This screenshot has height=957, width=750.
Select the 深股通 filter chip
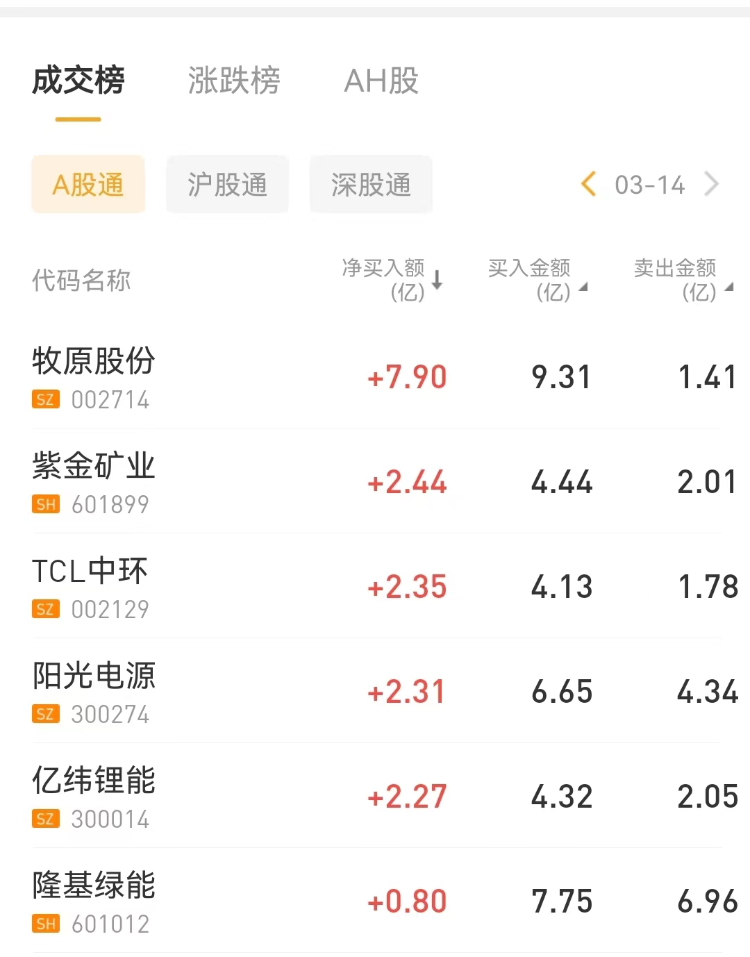(x=371, y=185)
